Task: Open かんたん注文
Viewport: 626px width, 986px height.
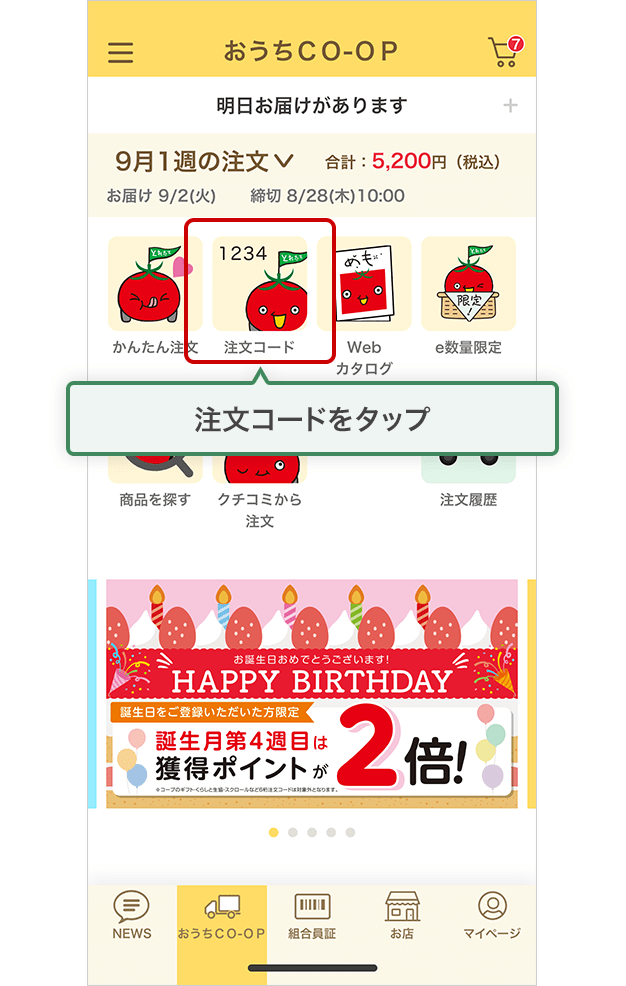Action: click(x=154, y=295)
